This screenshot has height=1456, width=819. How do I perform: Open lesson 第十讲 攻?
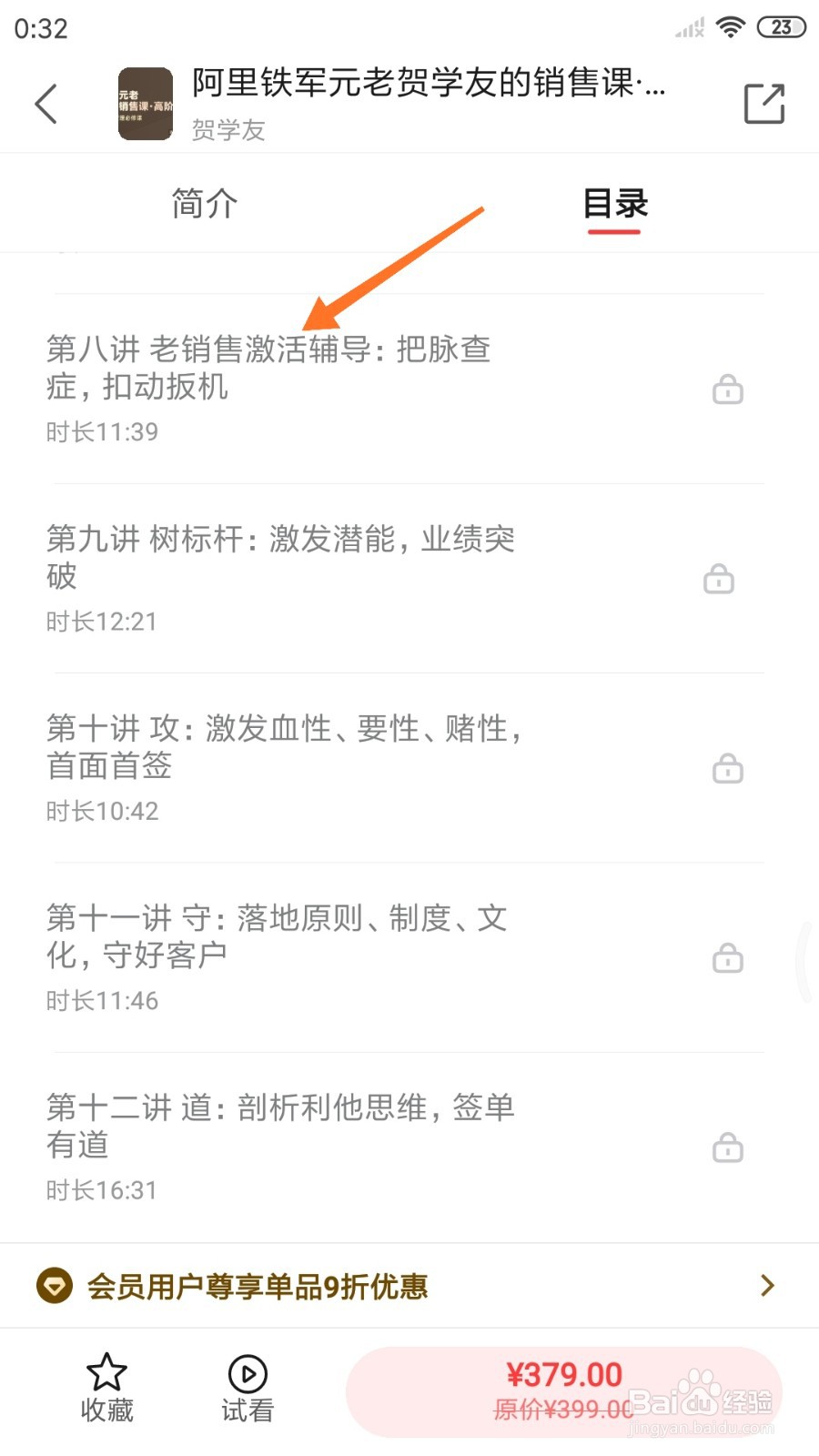[284, 746]
